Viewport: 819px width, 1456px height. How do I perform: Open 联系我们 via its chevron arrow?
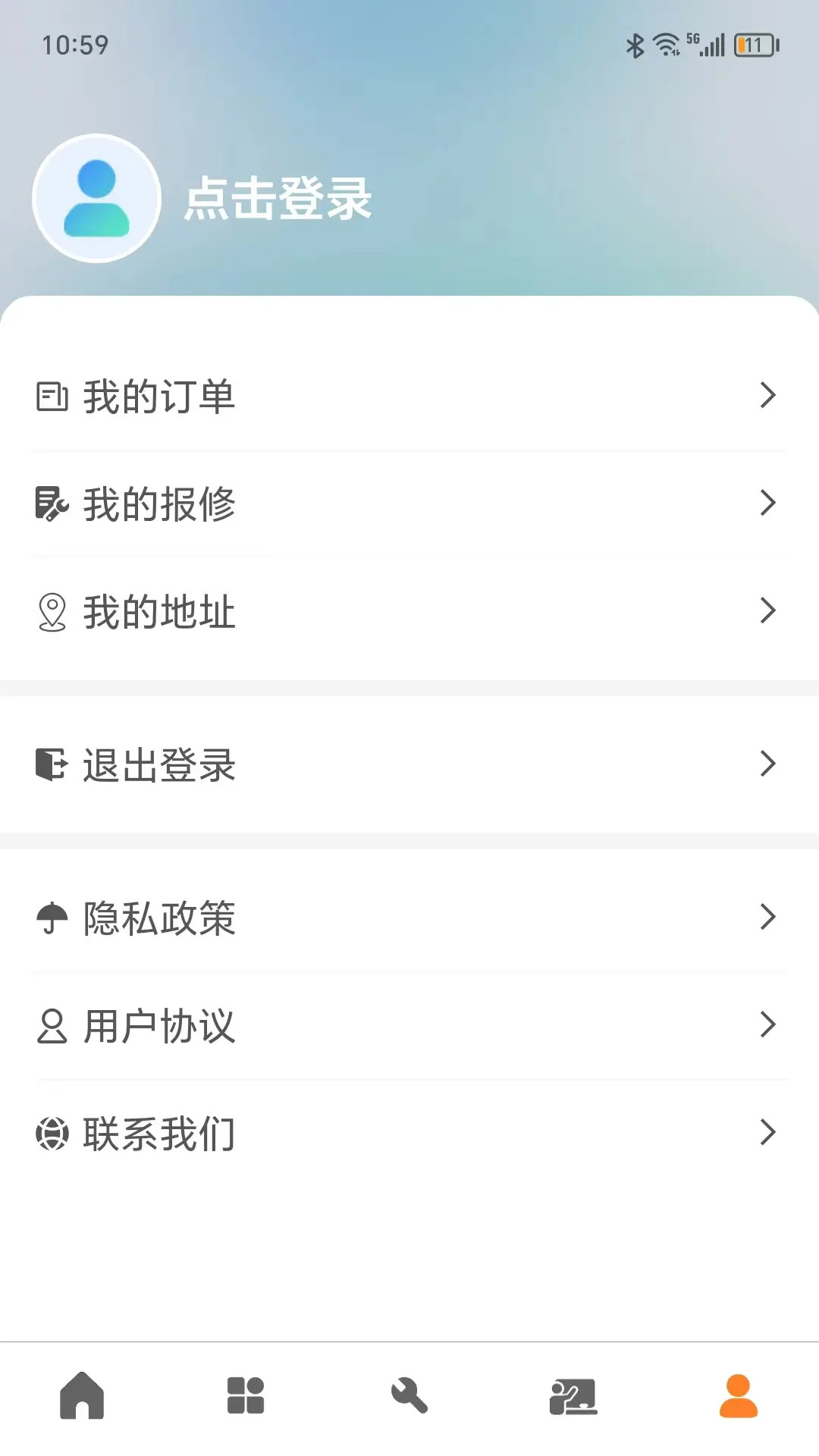(x=768, y=1131)
